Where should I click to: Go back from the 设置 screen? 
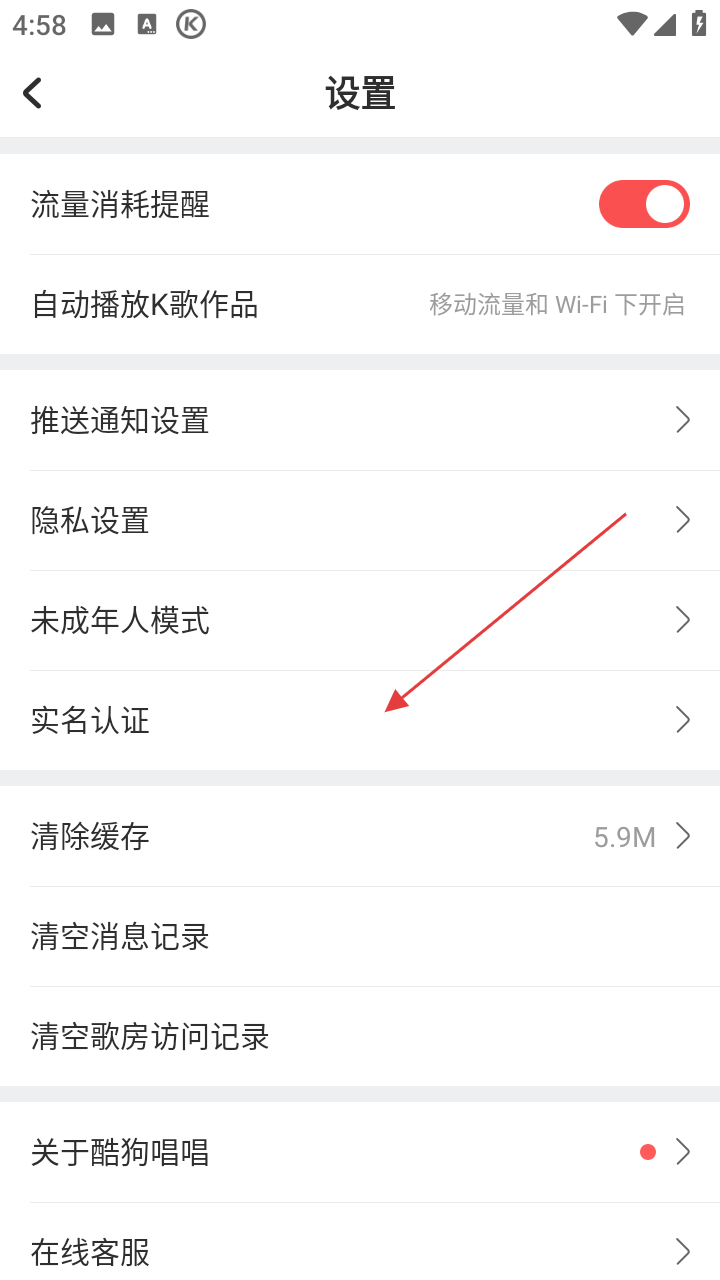33,94
